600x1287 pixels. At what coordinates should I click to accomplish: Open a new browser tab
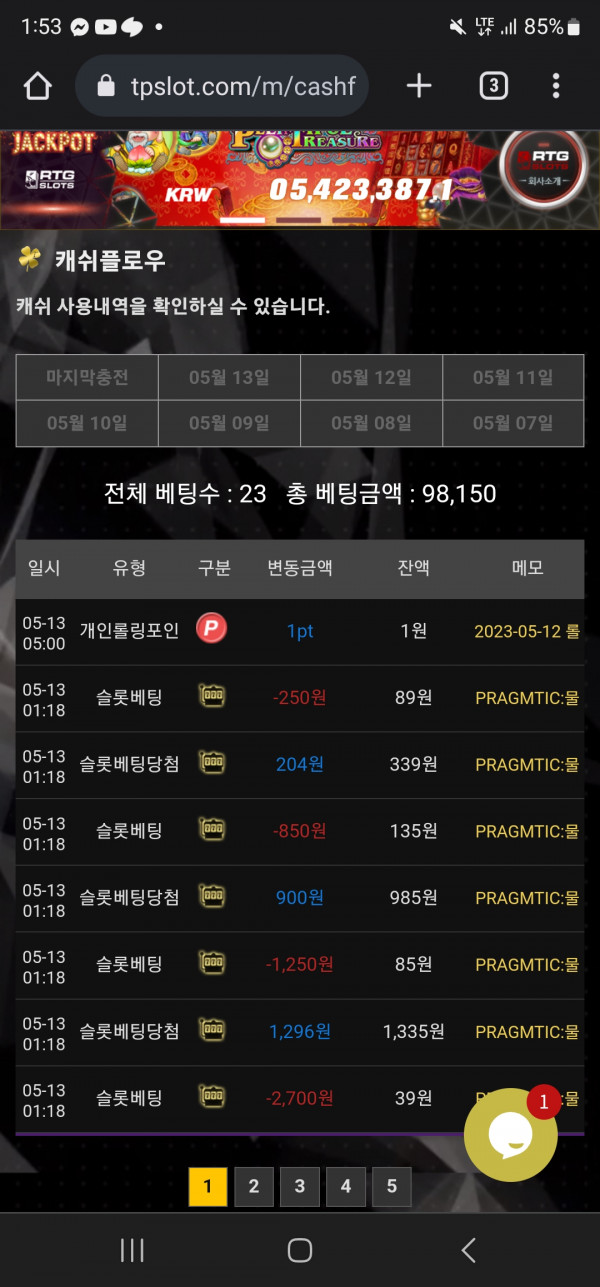(x=419, y=87)
